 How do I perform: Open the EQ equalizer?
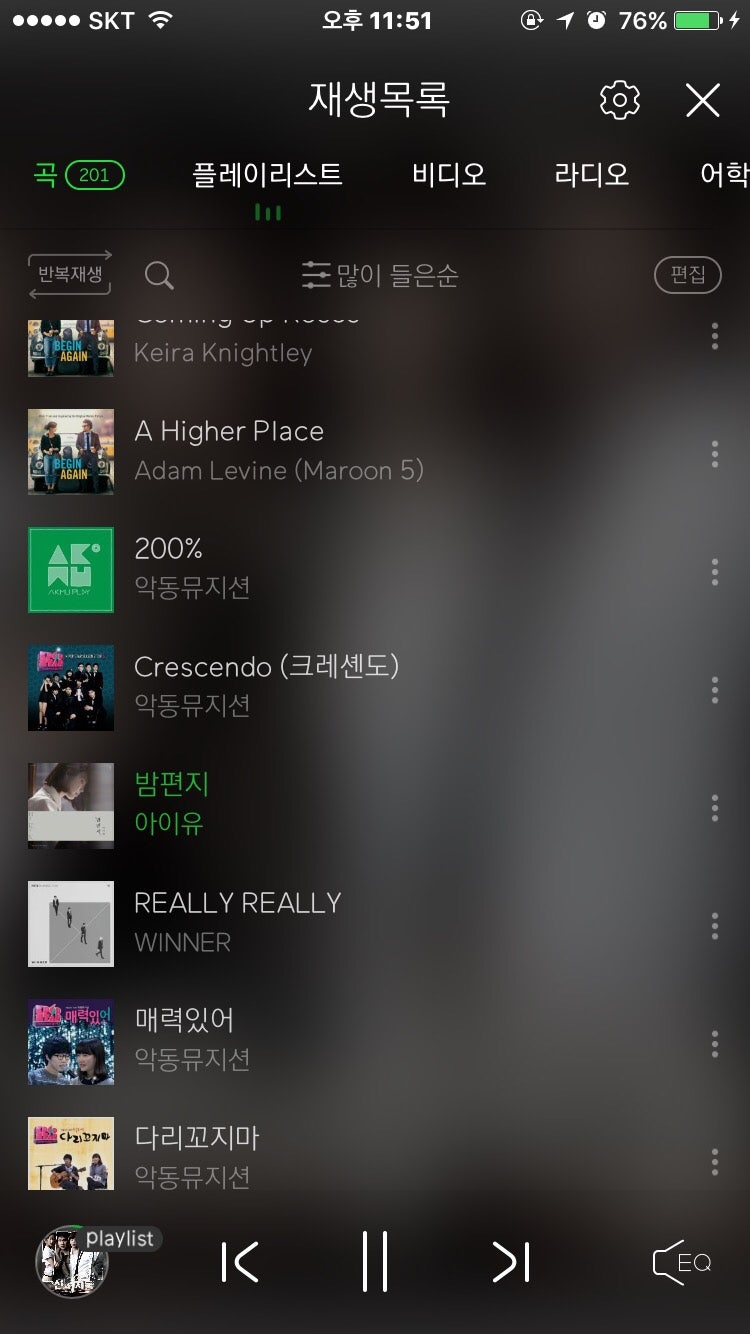coord(682,1262)
